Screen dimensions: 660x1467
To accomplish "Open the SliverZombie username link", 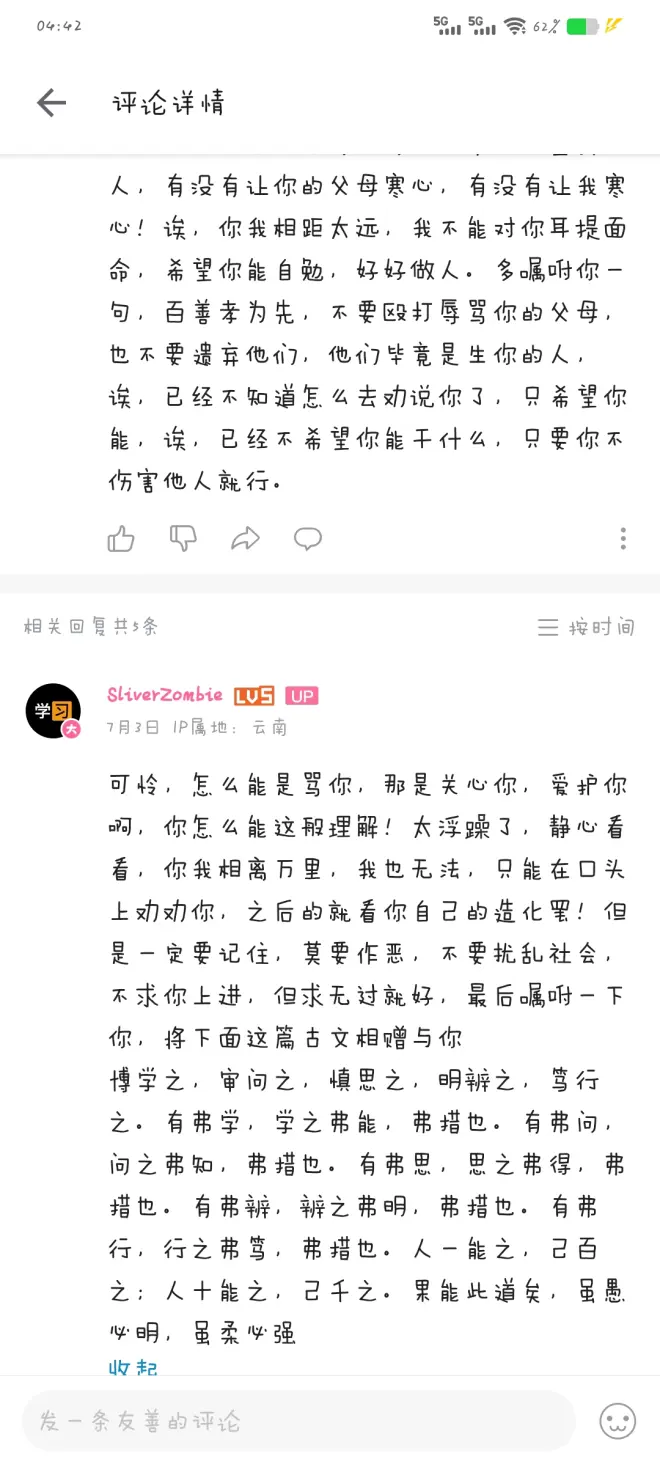I will (165, 695).
